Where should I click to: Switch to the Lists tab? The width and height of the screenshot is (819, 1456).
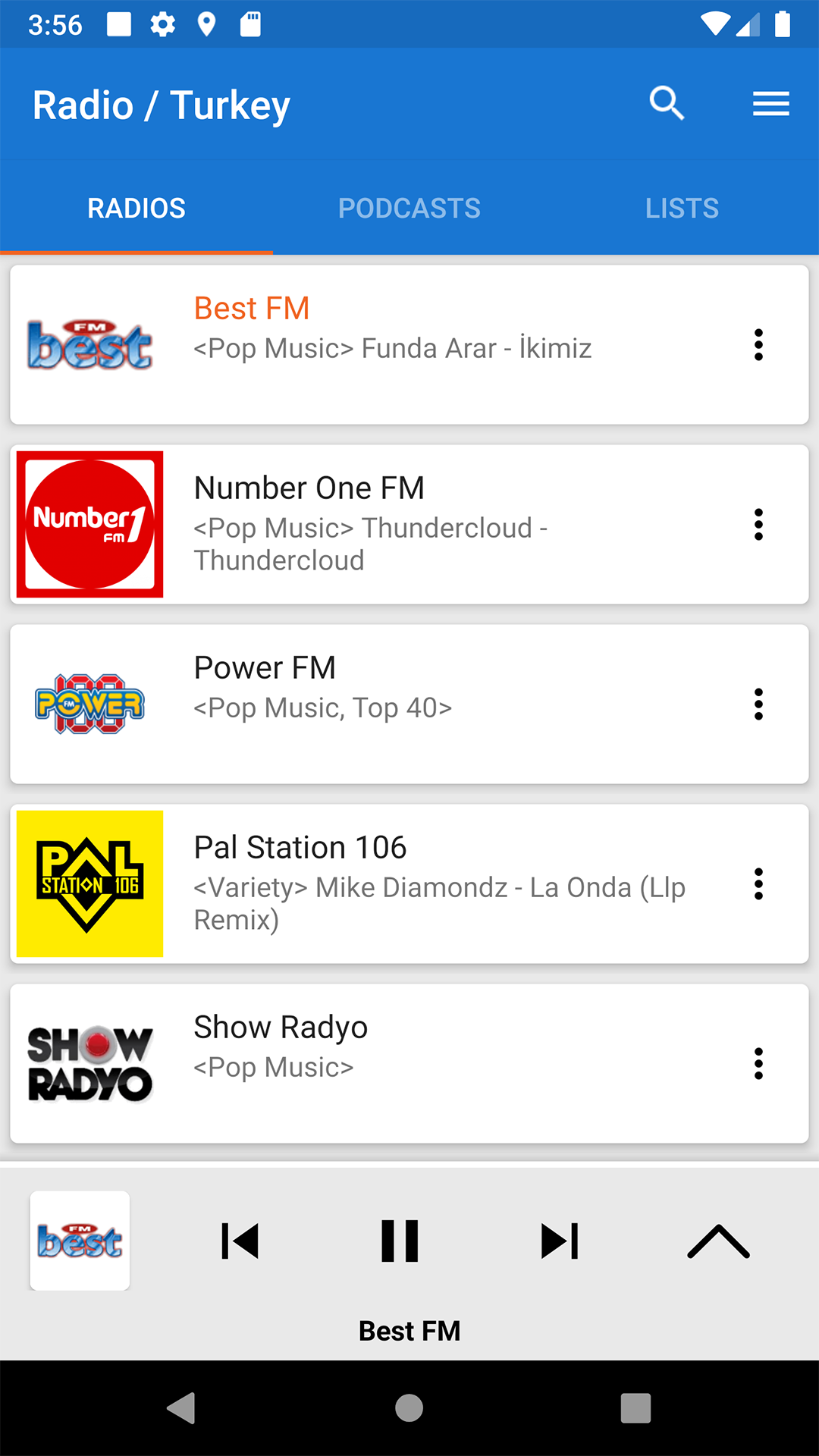(x=682, y=209)
